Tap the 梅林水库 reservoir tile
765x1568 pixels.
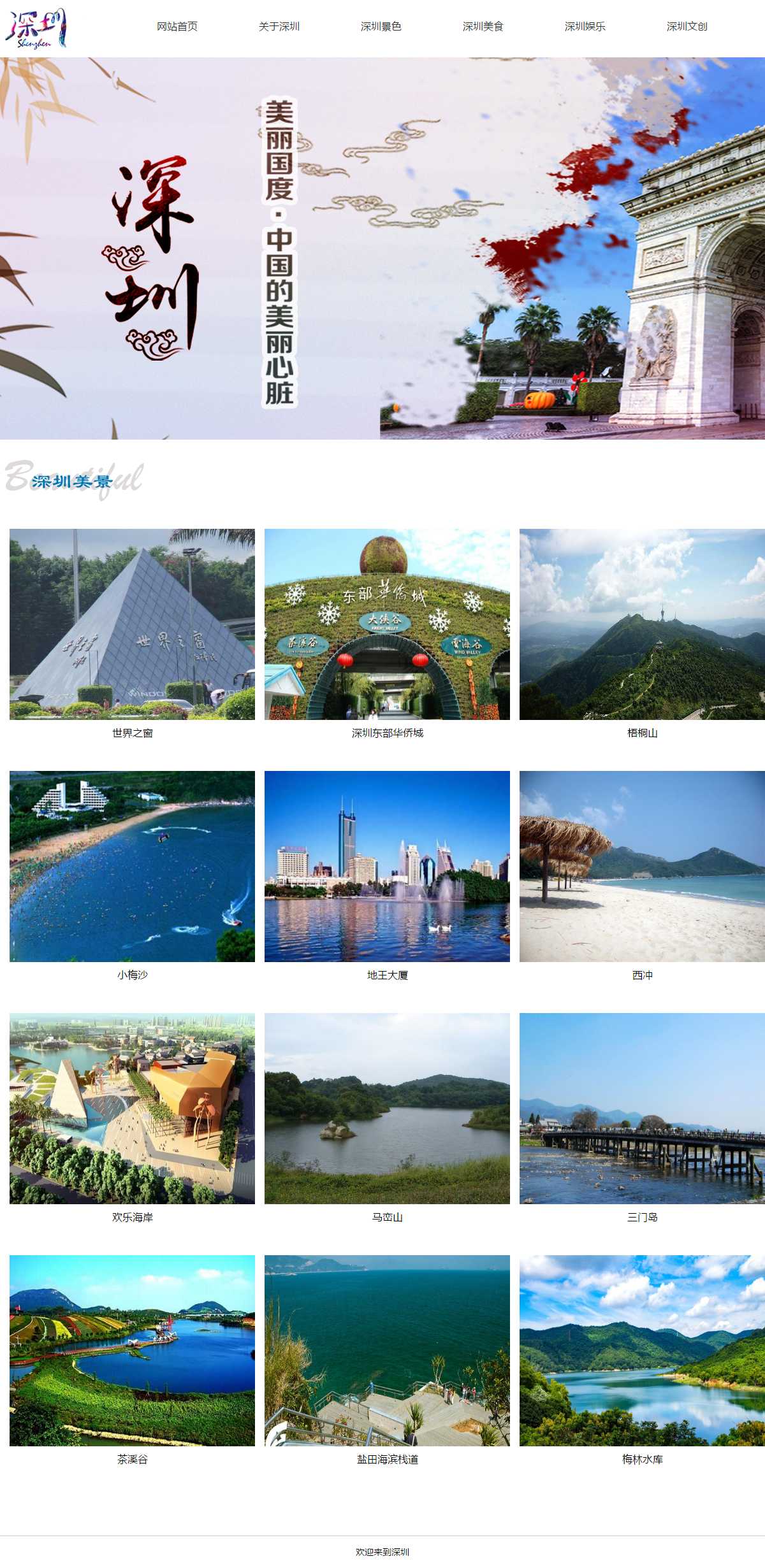[642, 1351]
